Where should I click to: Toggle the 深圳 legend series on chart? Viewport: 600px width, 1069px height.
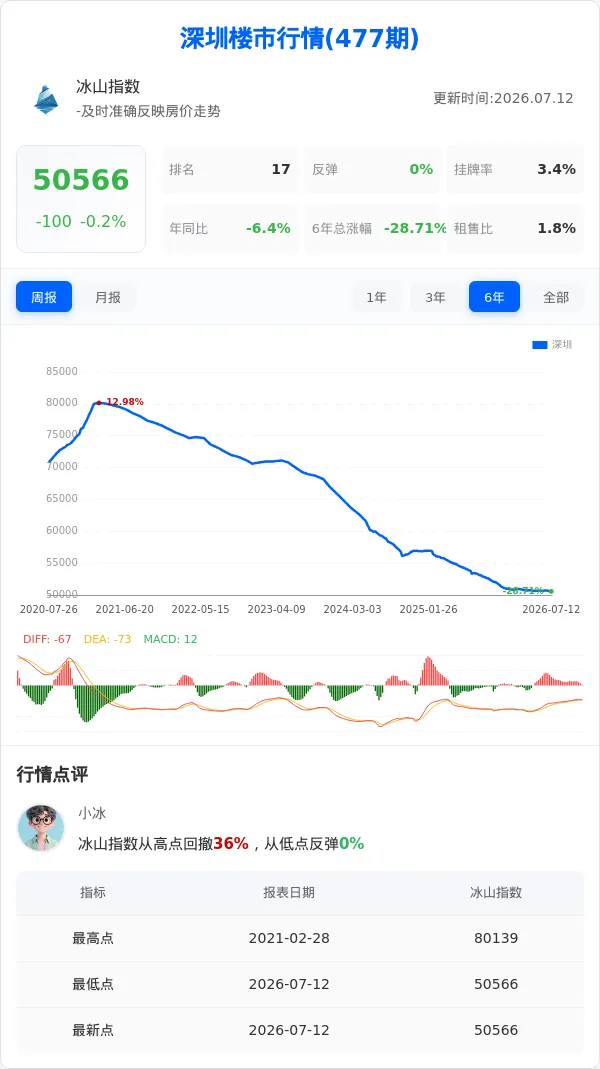pos(552,345)
